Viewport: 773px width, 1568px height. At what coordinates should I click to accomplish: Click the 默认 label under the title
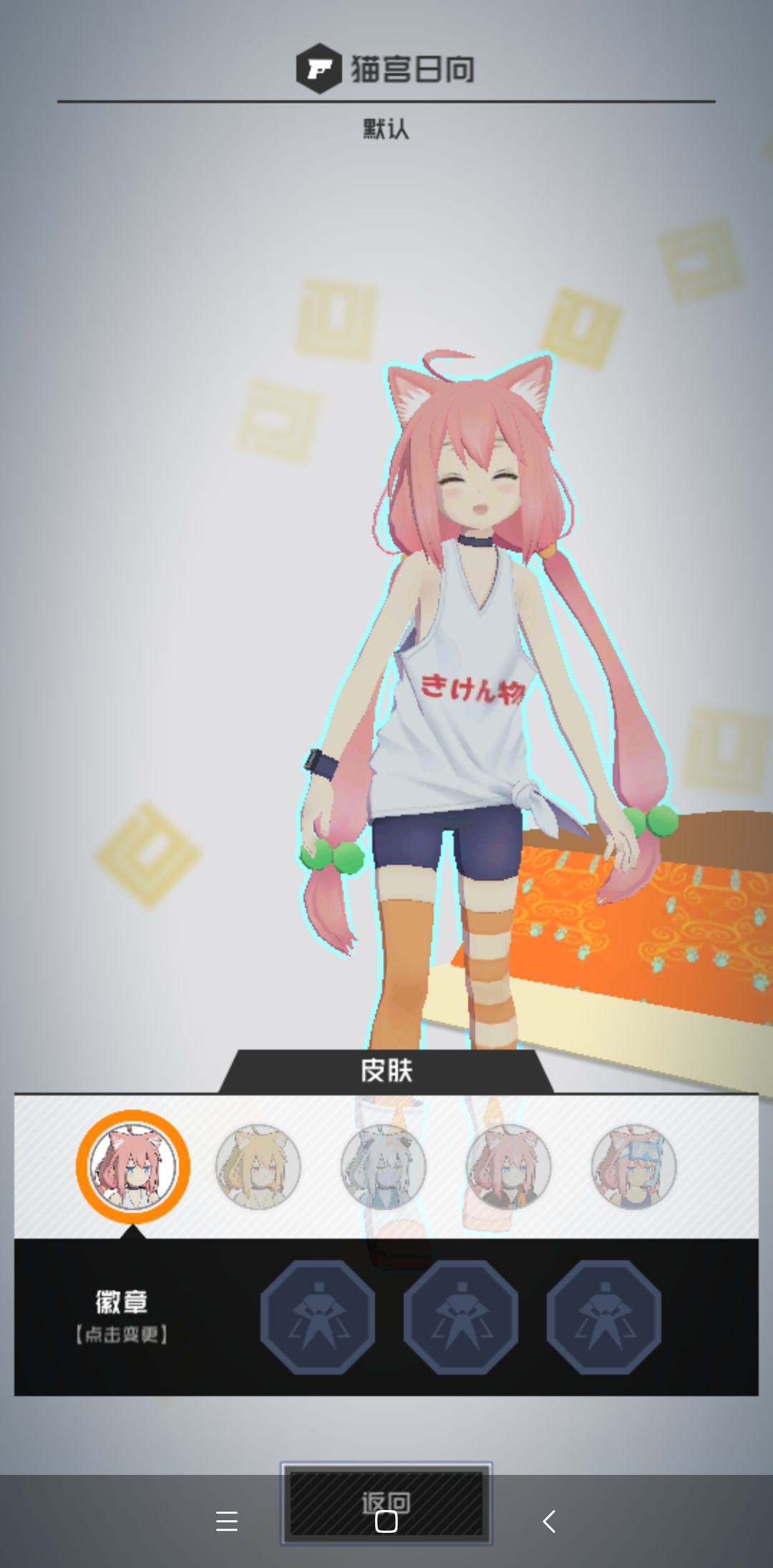coord(385,130)
